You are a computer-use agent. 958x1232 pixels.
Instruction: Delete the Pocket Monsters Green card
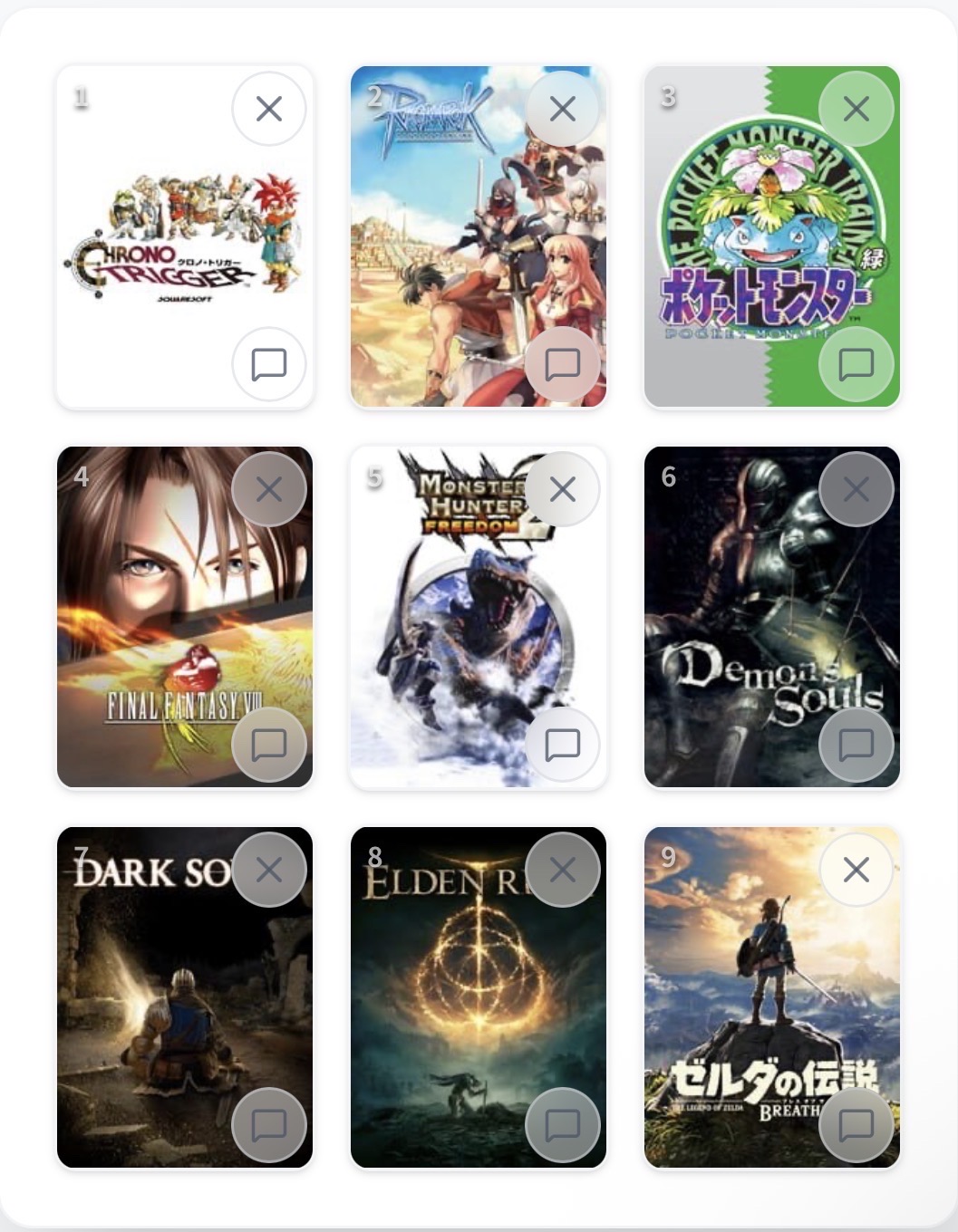pyautogui.click(x=856, y=109)
